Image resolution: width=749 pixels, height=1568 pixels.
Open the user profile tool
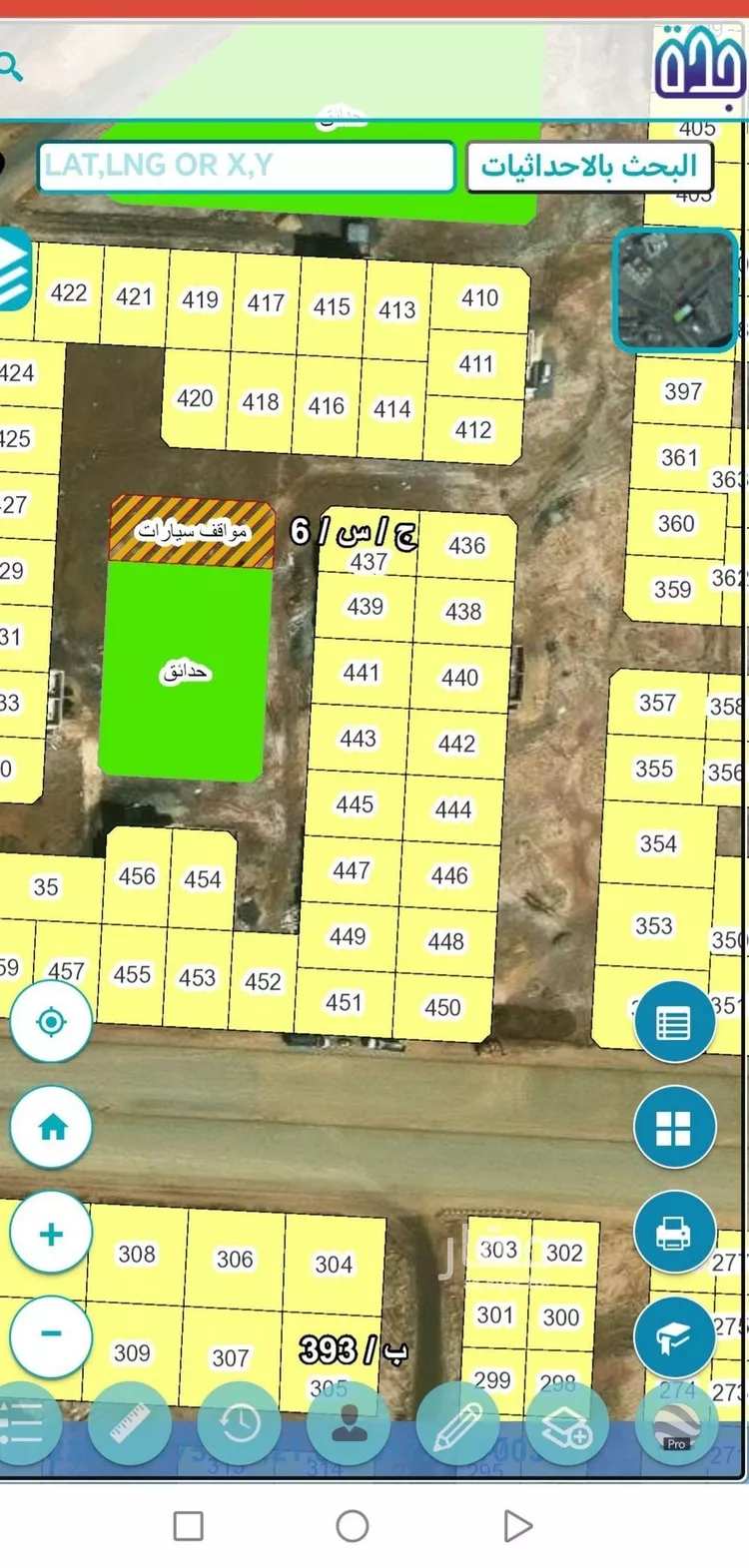(x=349, y=1424)
